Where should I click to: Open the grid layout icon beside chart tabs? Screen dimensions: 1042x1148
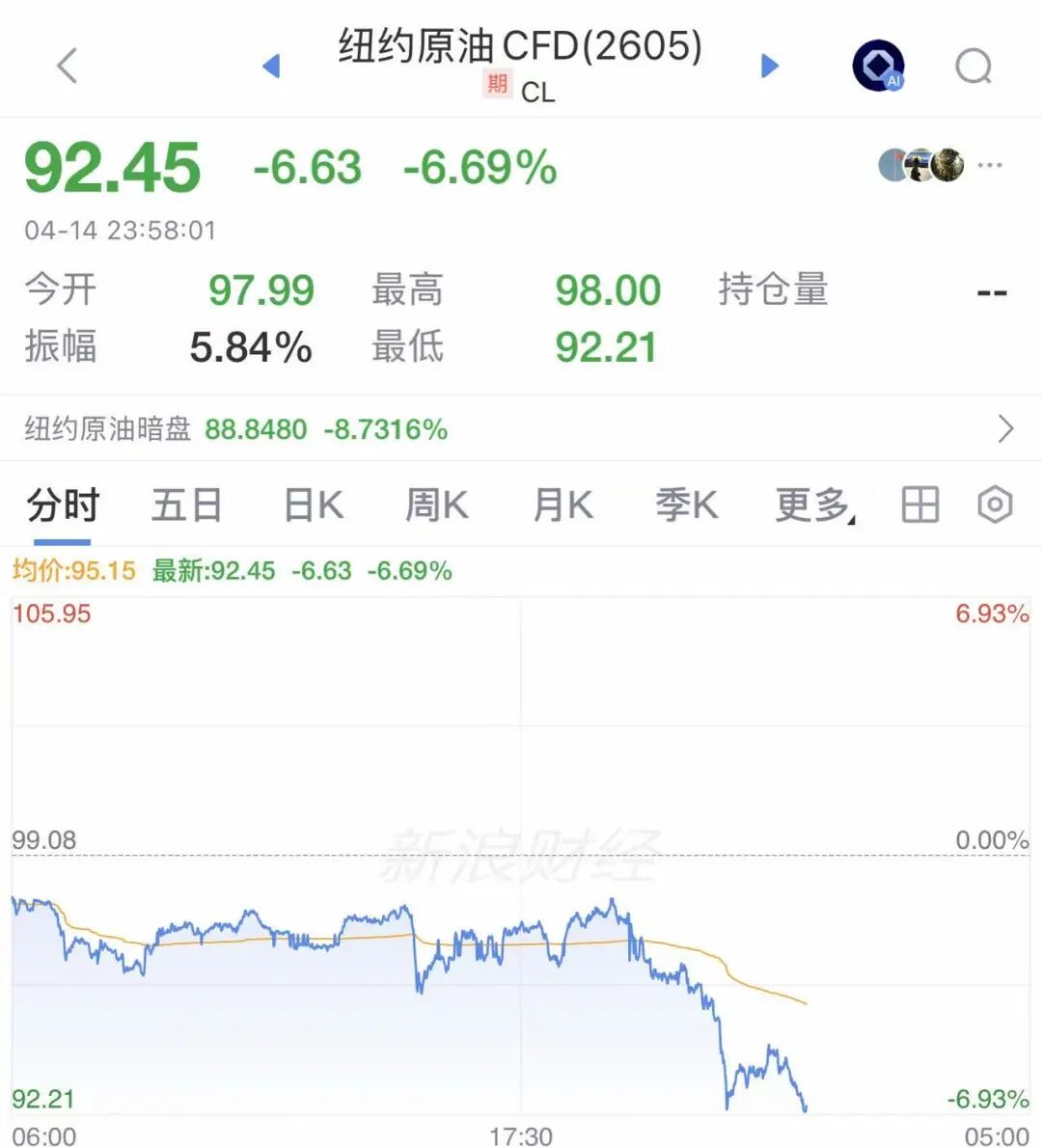[x=920, y=504]
